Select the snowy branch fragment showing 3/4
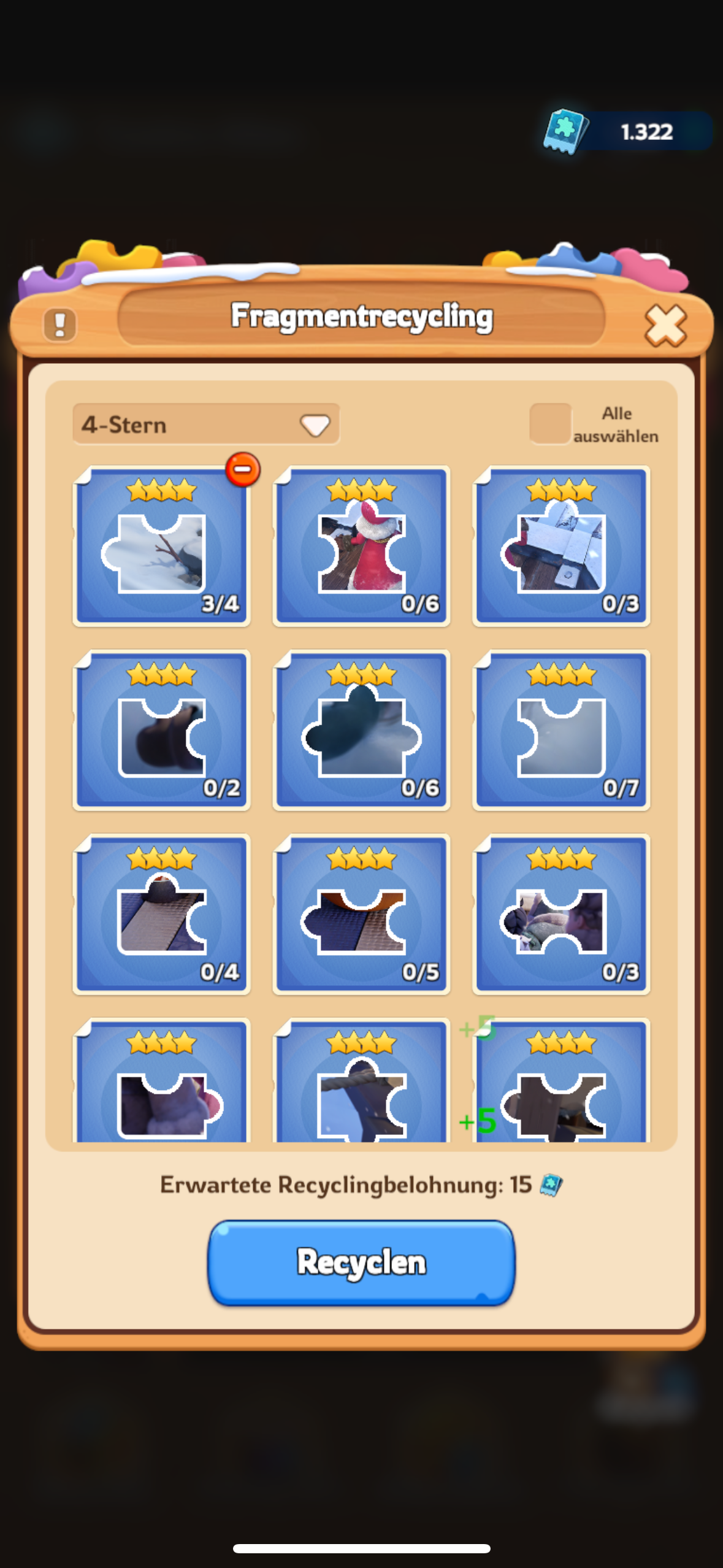The width and height of the screenshot is (723, 1568). tap(161, 546)
